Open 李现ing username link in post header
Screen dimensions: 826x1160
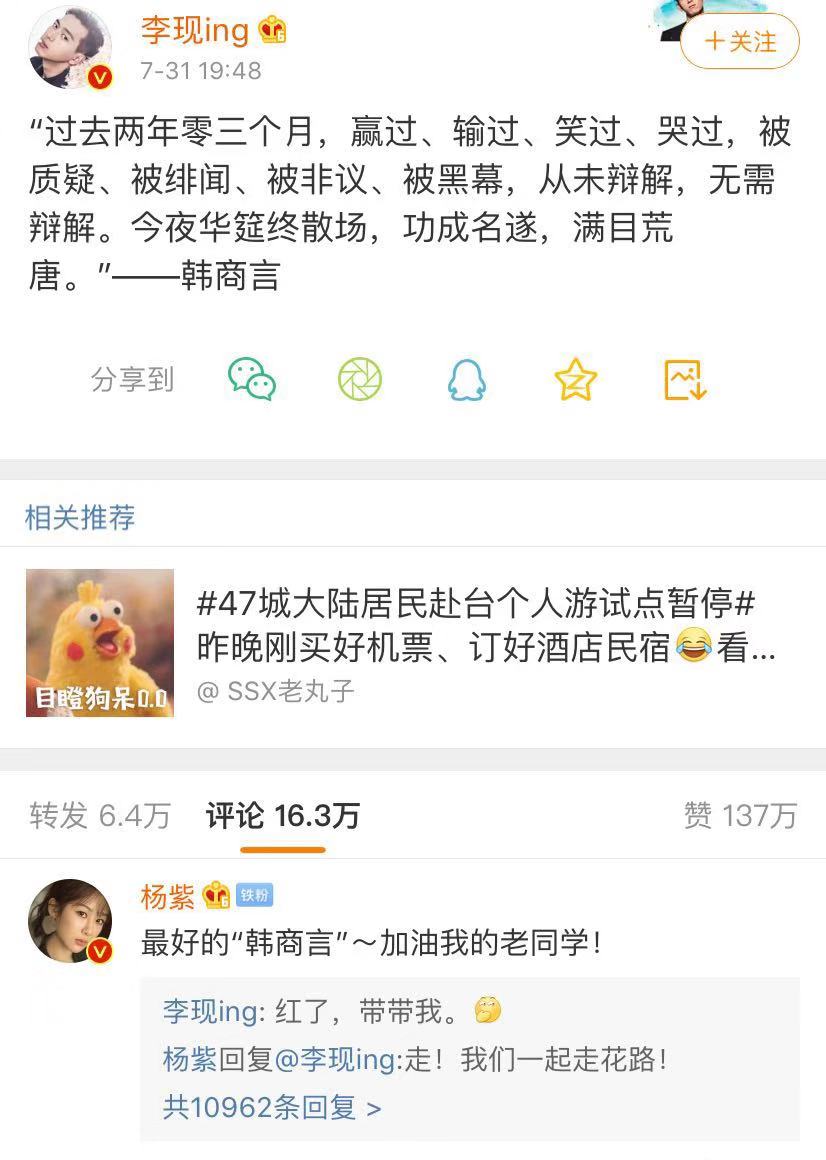195,30
